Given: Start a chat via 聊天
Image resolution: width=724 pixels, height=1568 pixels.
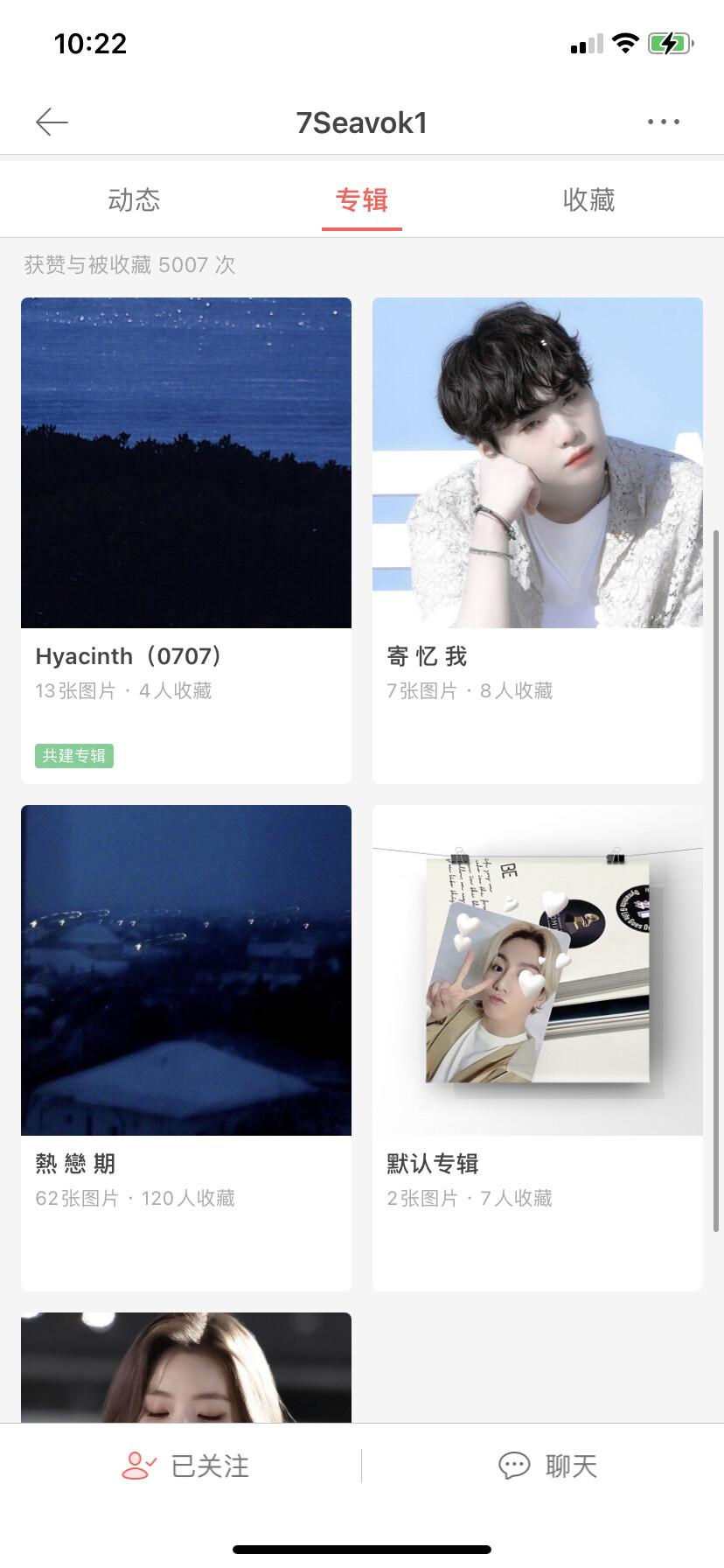Looking at the screenshot, I should point(547,1466).
